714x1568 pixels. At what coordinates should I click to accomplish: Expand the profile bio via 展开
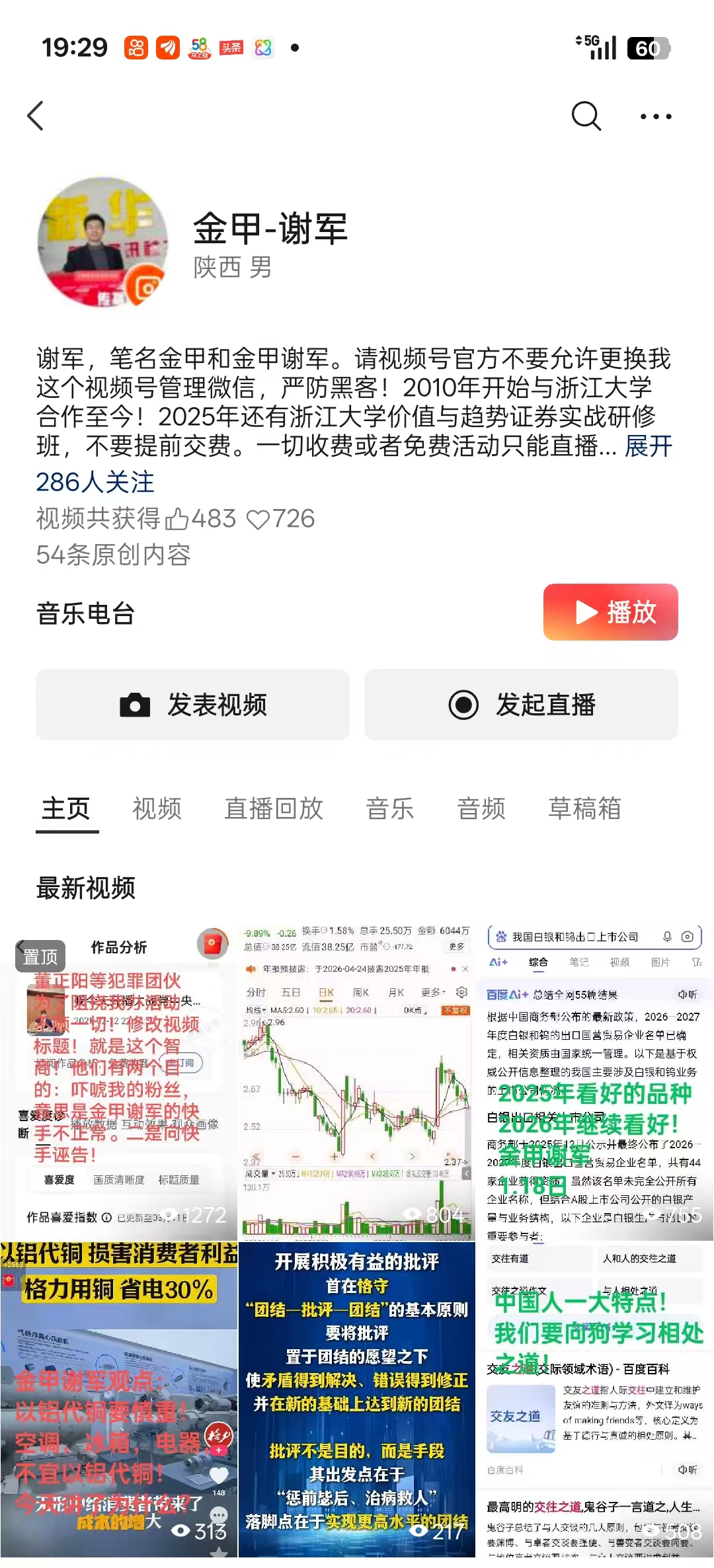click(647, 447)
